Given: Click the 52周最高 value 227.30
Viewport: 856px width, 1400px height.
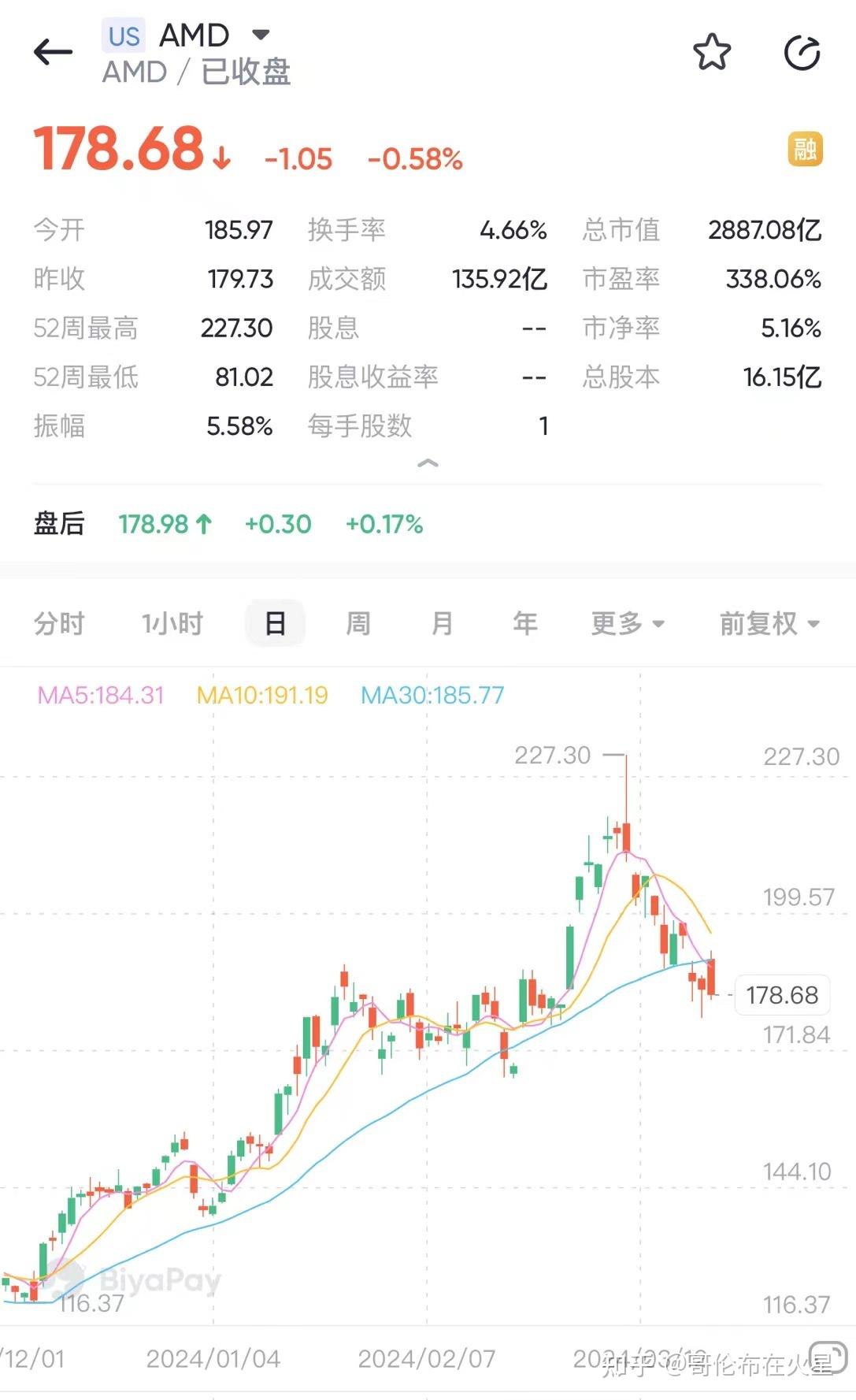Looking at the screenshot, I should [x=238, y=329].
